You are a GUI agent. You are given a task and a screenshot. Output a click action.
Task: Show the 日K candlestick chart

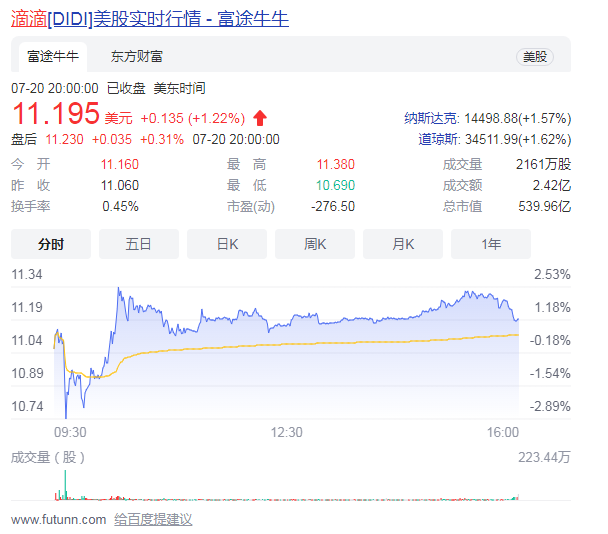click(x=227, y=244)
